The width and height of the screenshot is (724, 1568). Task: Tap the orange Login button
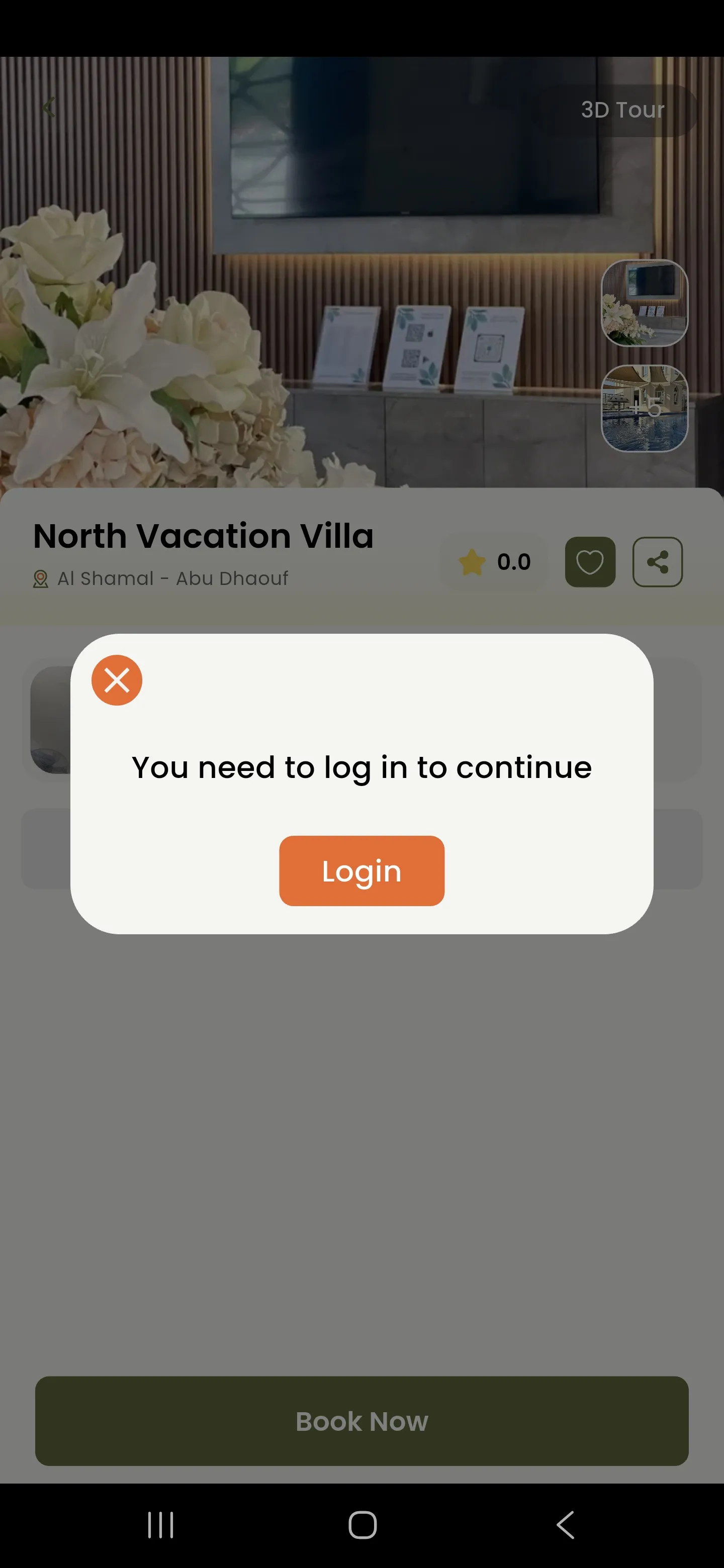(361, 870)
